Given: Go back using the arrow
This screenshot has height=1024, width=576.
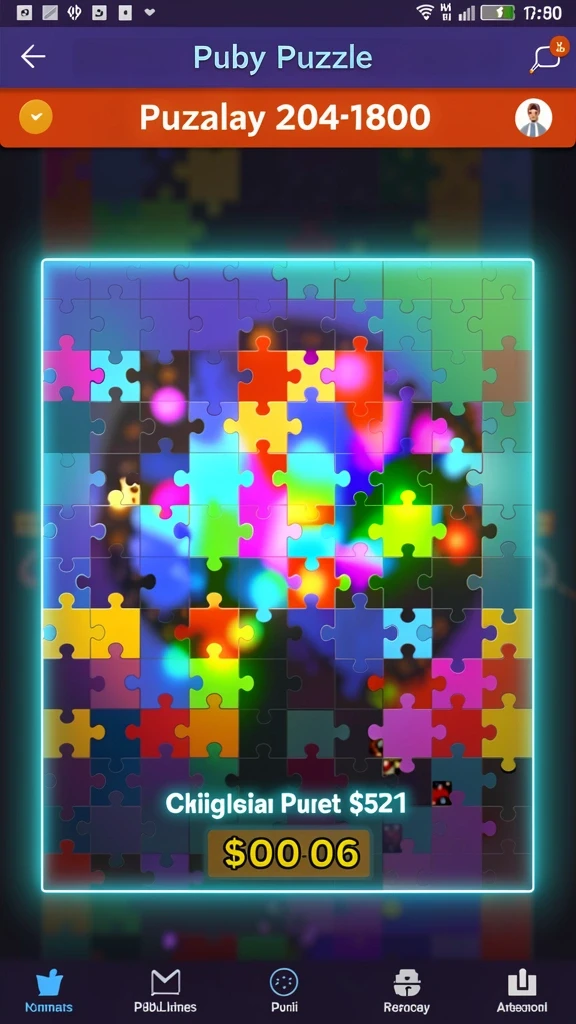Looking at the screenshot, I should [33, 57].
